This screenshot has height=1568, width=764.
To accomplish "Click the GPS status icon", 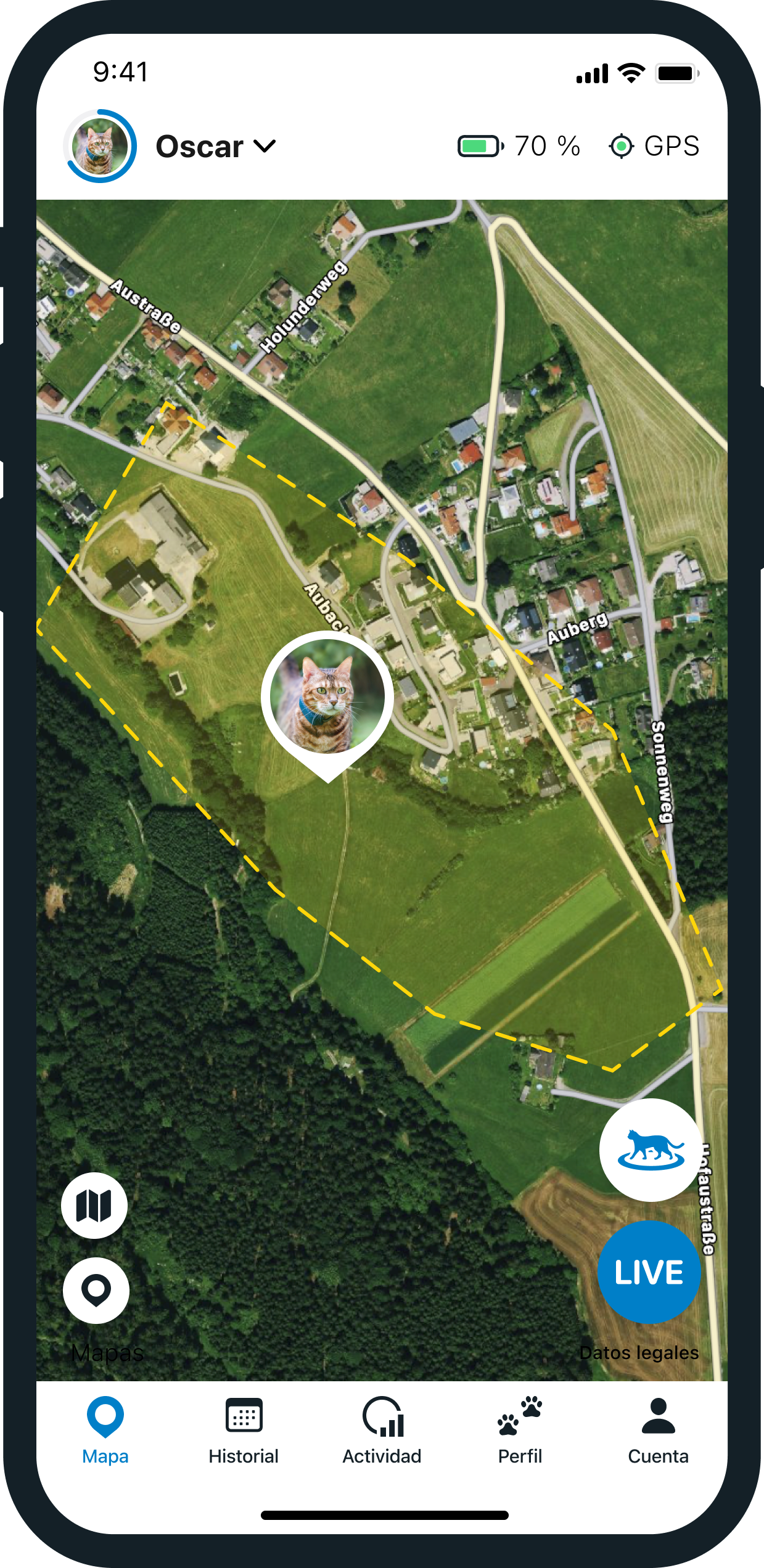I will pyautogui.click(x=622, y=146).
